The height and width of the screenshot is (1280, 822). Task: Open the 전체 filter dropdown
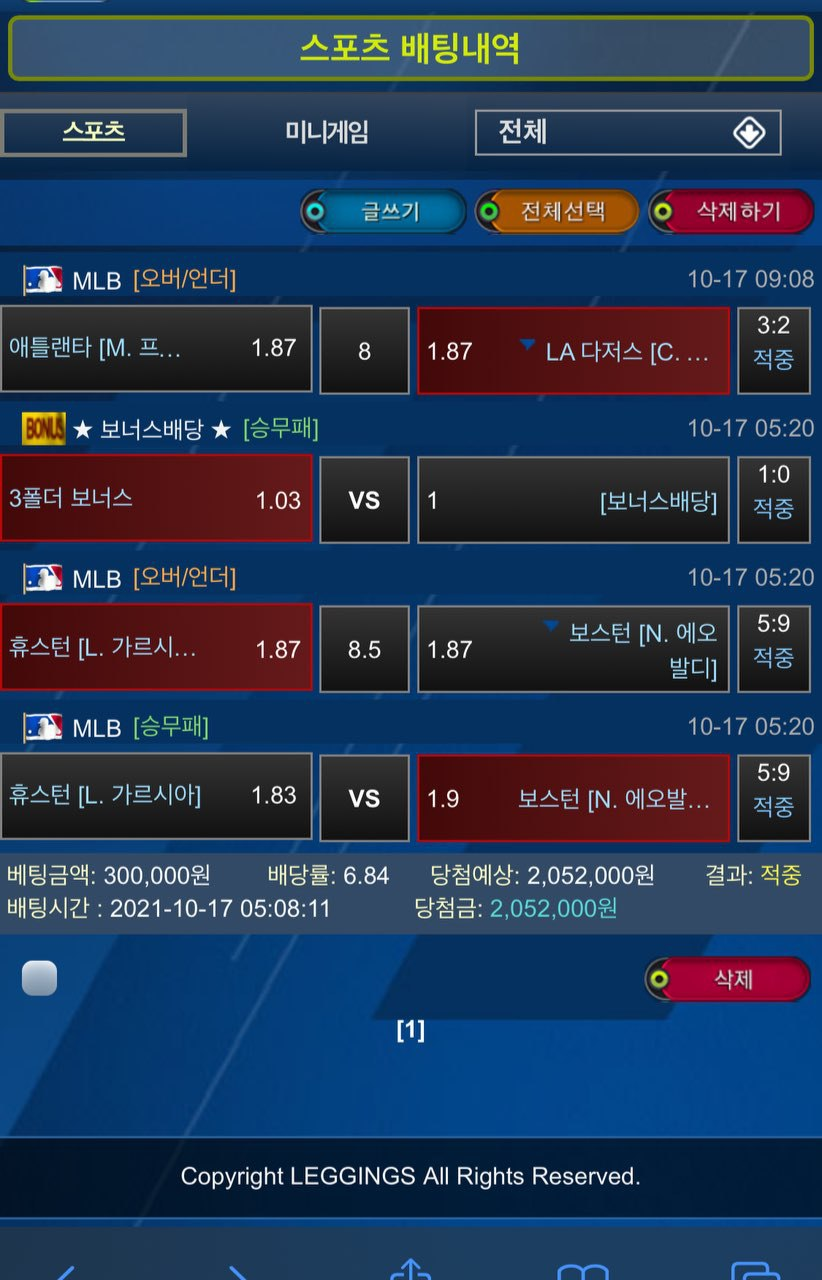tap(627, 133)
